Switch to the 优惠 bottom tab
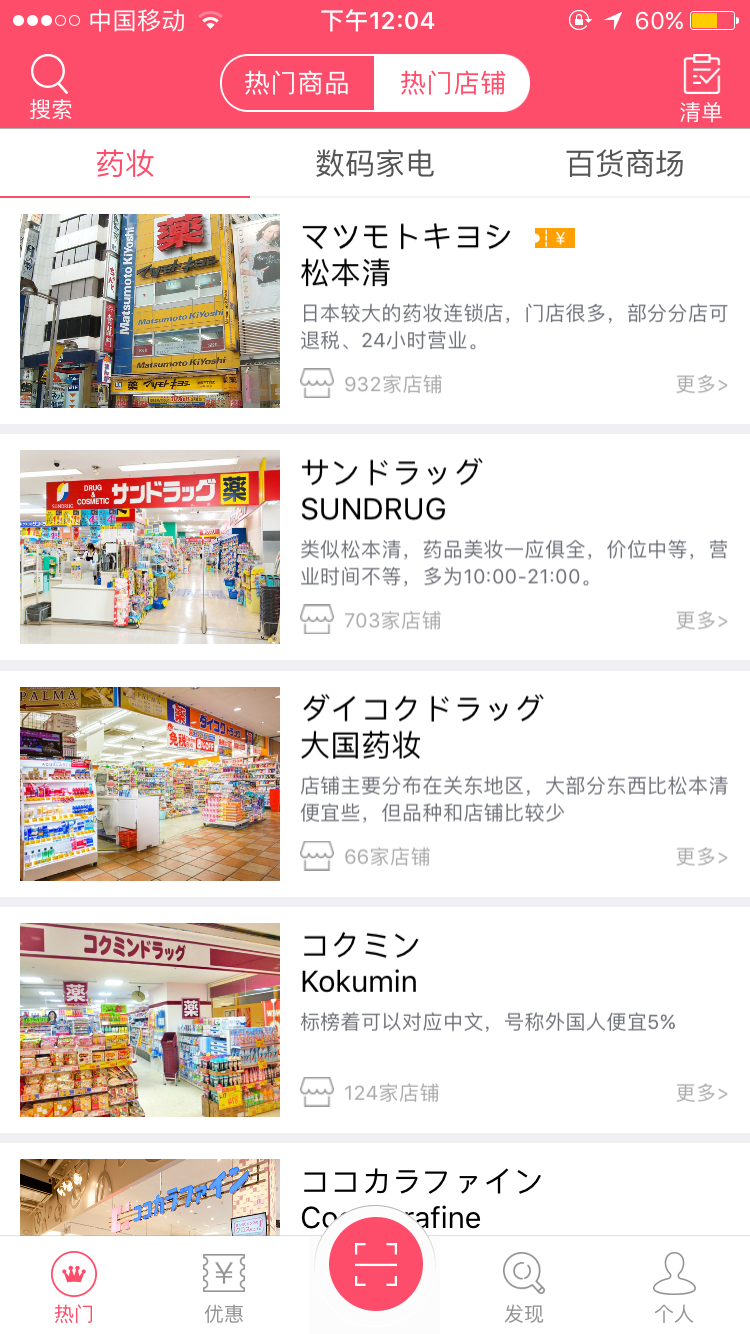The height and width of the screenshot is (1334, 750). (224, 1287)
